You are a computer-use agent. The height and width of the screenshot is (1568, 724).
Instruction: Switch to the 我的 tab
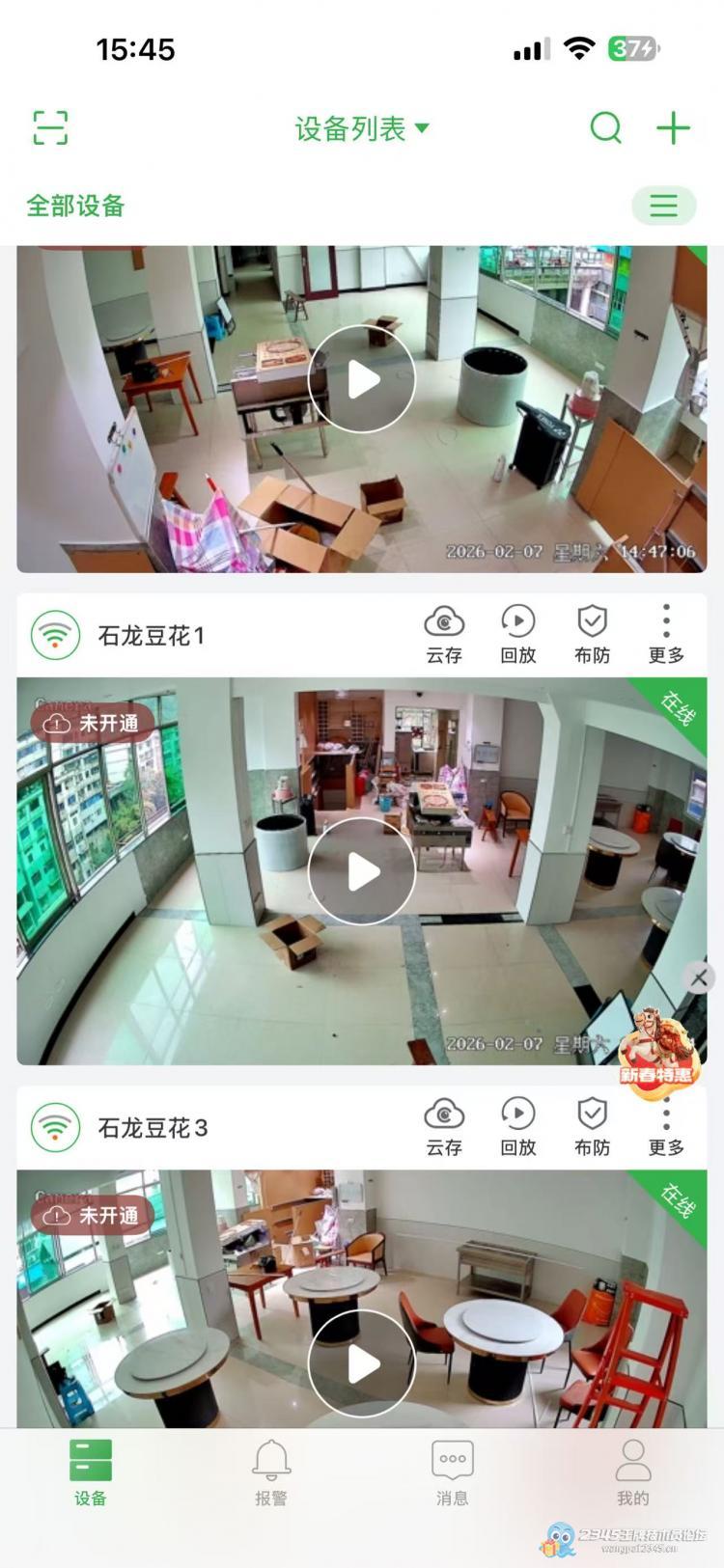coord(633,1472)
